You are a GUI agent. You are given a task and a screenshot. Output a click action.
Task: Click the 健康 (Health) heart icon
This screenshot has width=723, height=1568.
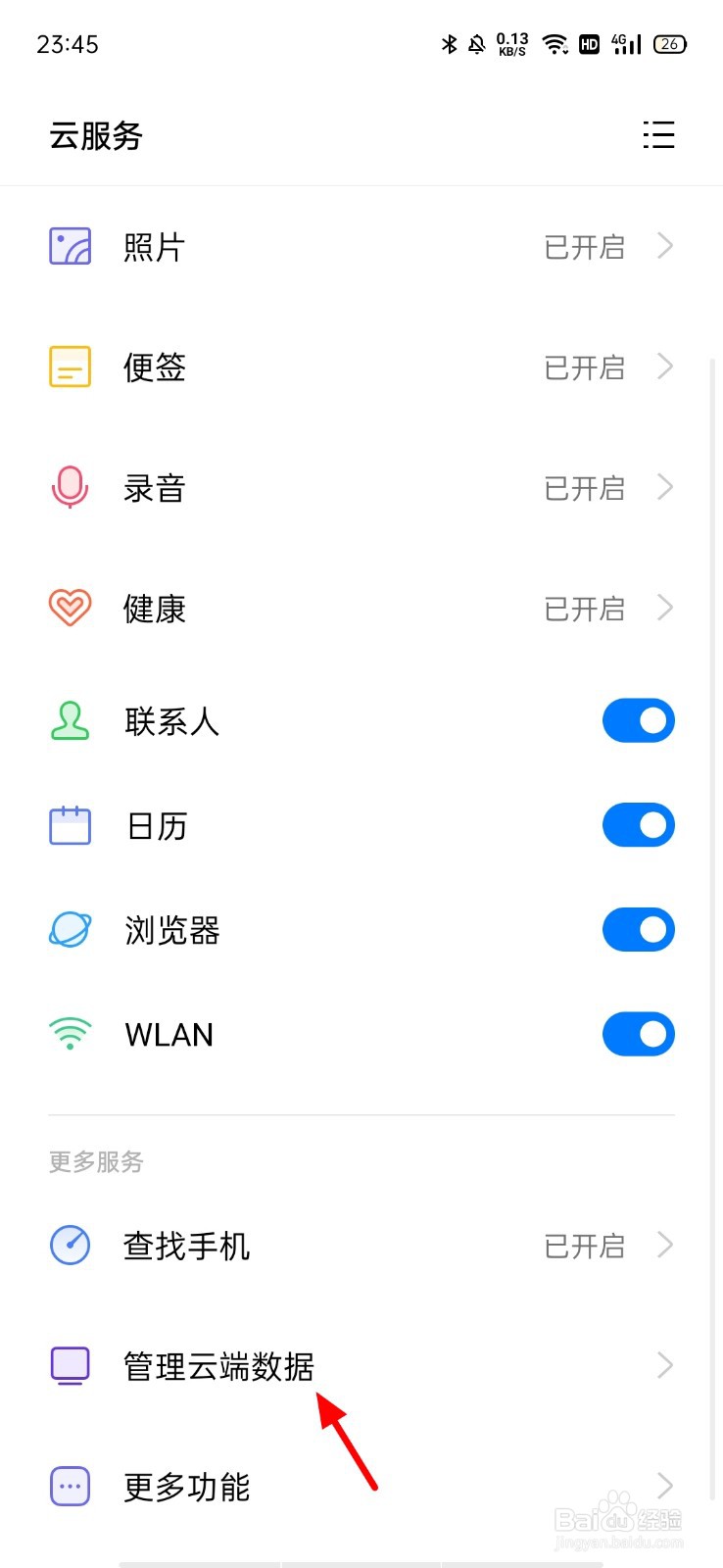click(70, 608)
